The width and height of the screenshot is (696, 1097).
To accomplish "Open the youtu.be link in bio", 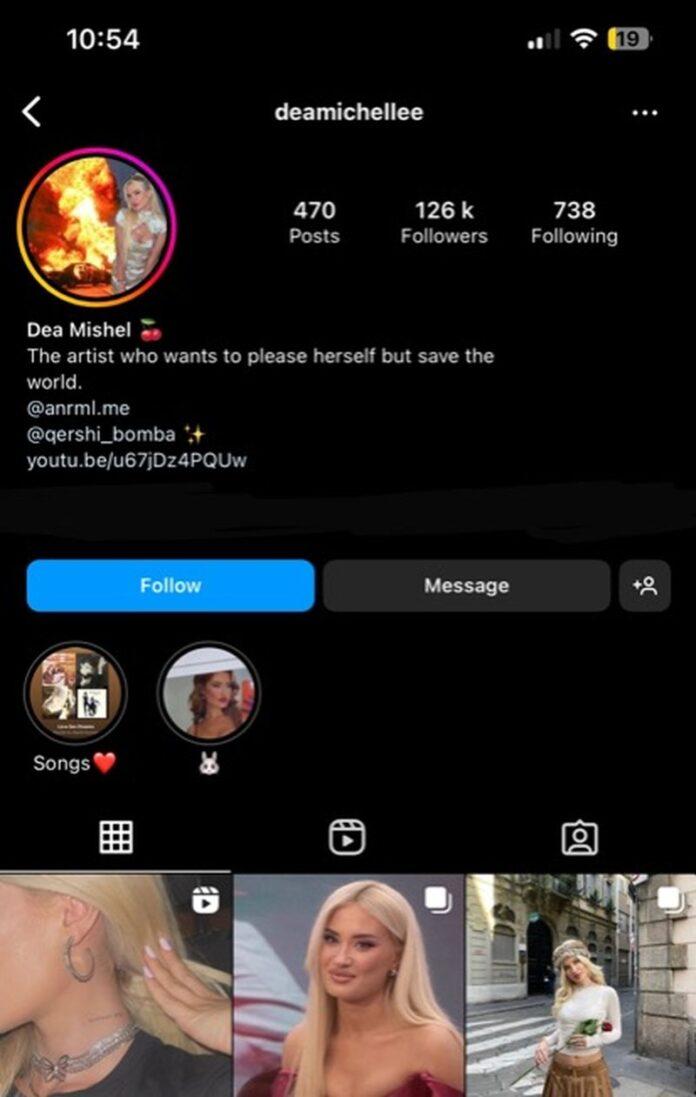I will click(x=136, y=460).
